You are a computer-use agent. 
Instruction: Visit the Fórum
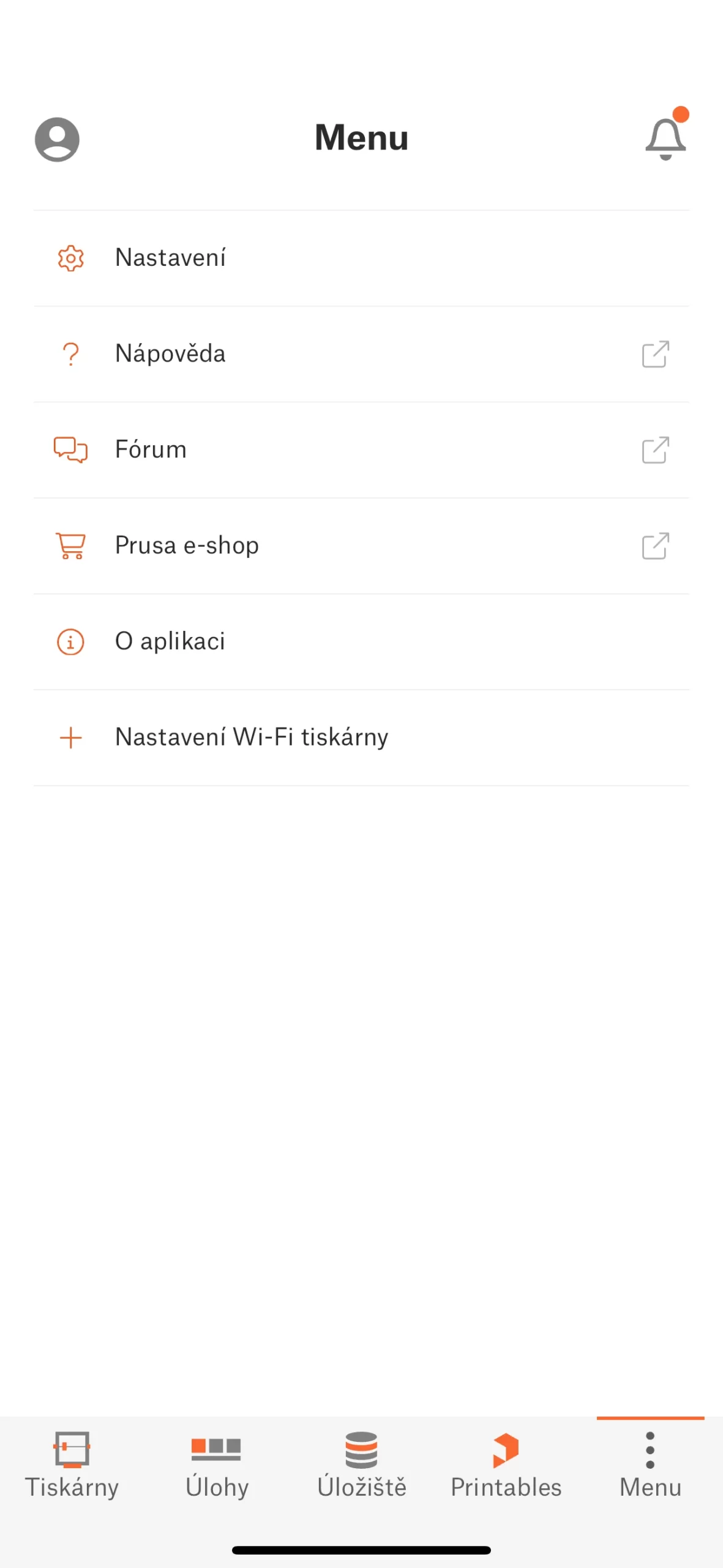(x=361, y=450)
